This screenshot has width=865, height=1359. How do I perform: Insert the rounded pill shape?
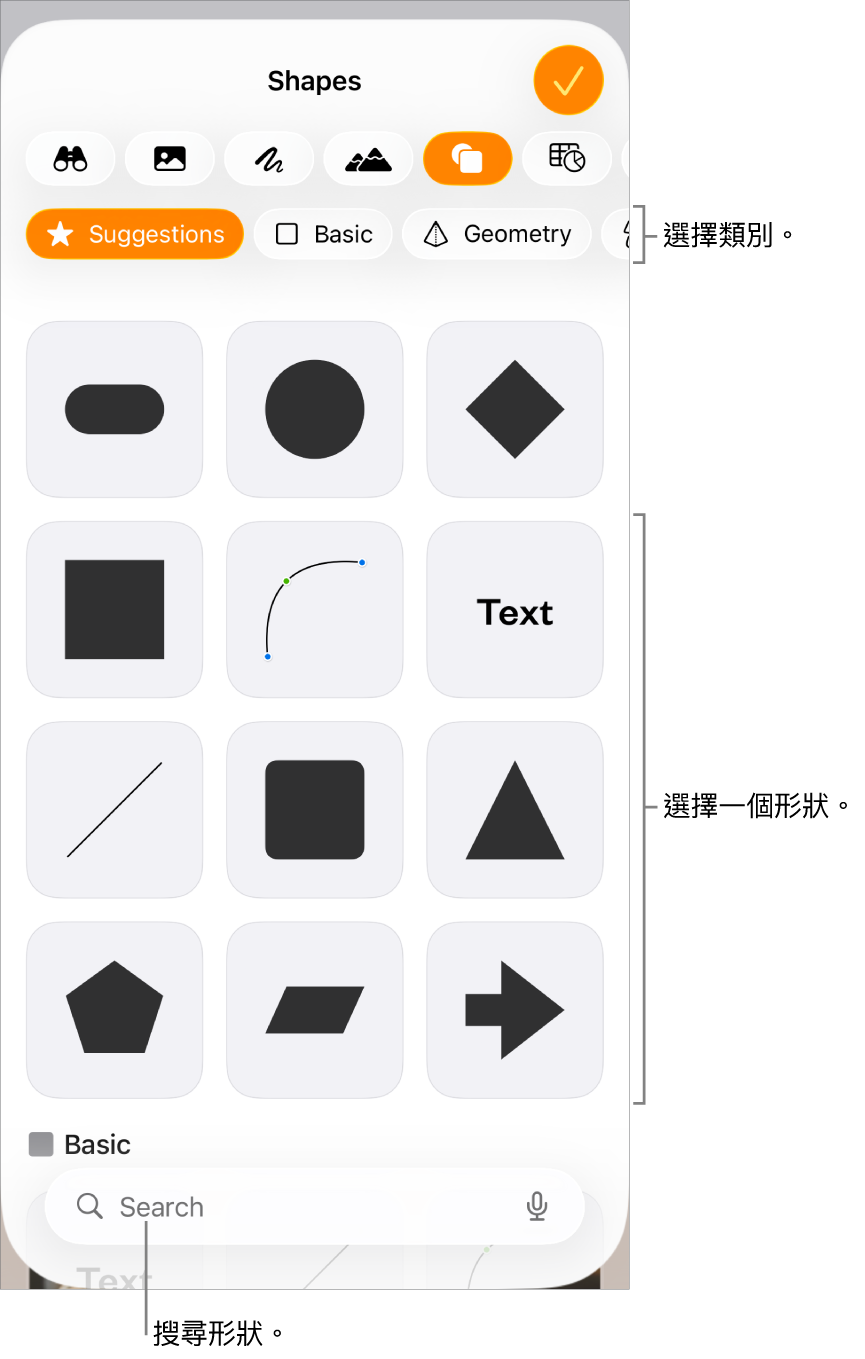point(114,409)
